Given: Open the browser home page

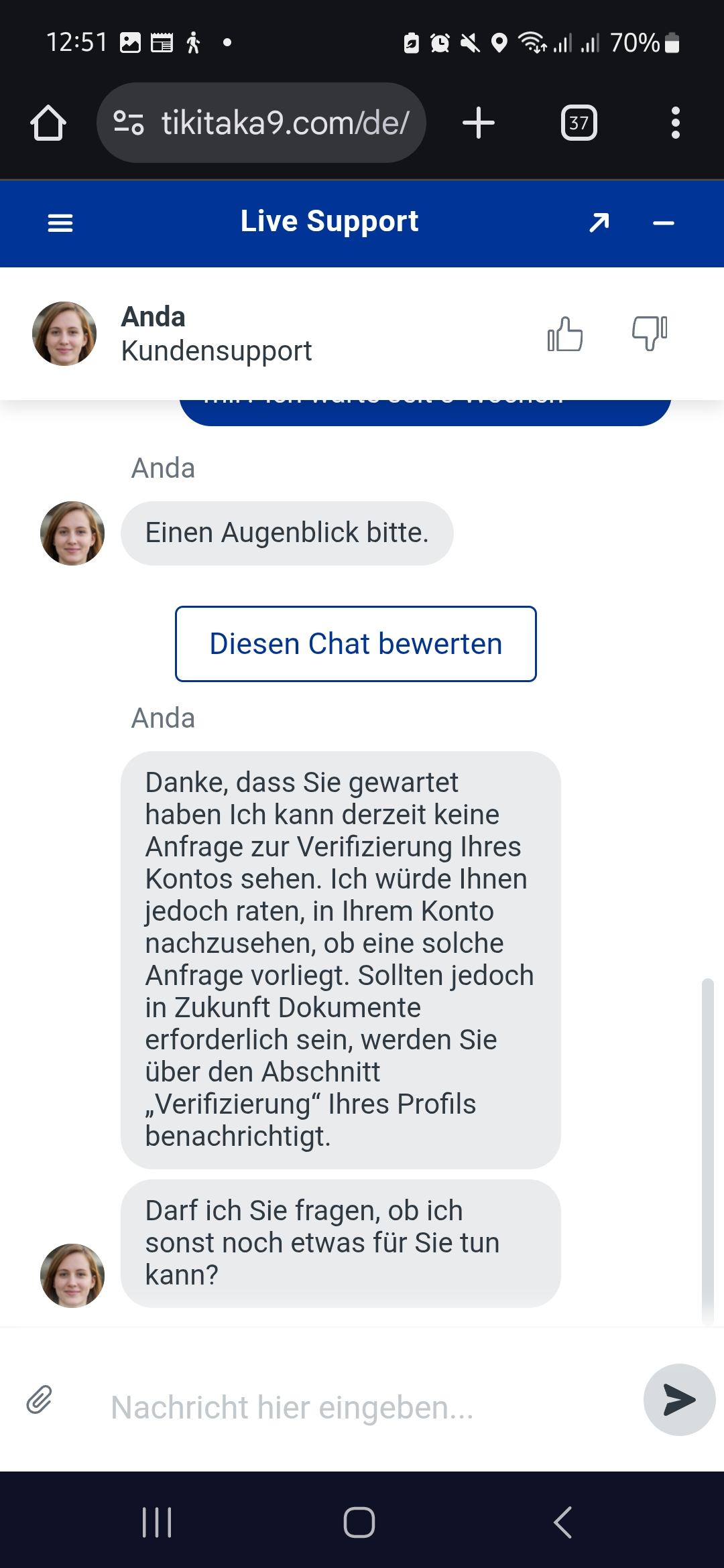Looking at the screenshot, I should point(48,123).
